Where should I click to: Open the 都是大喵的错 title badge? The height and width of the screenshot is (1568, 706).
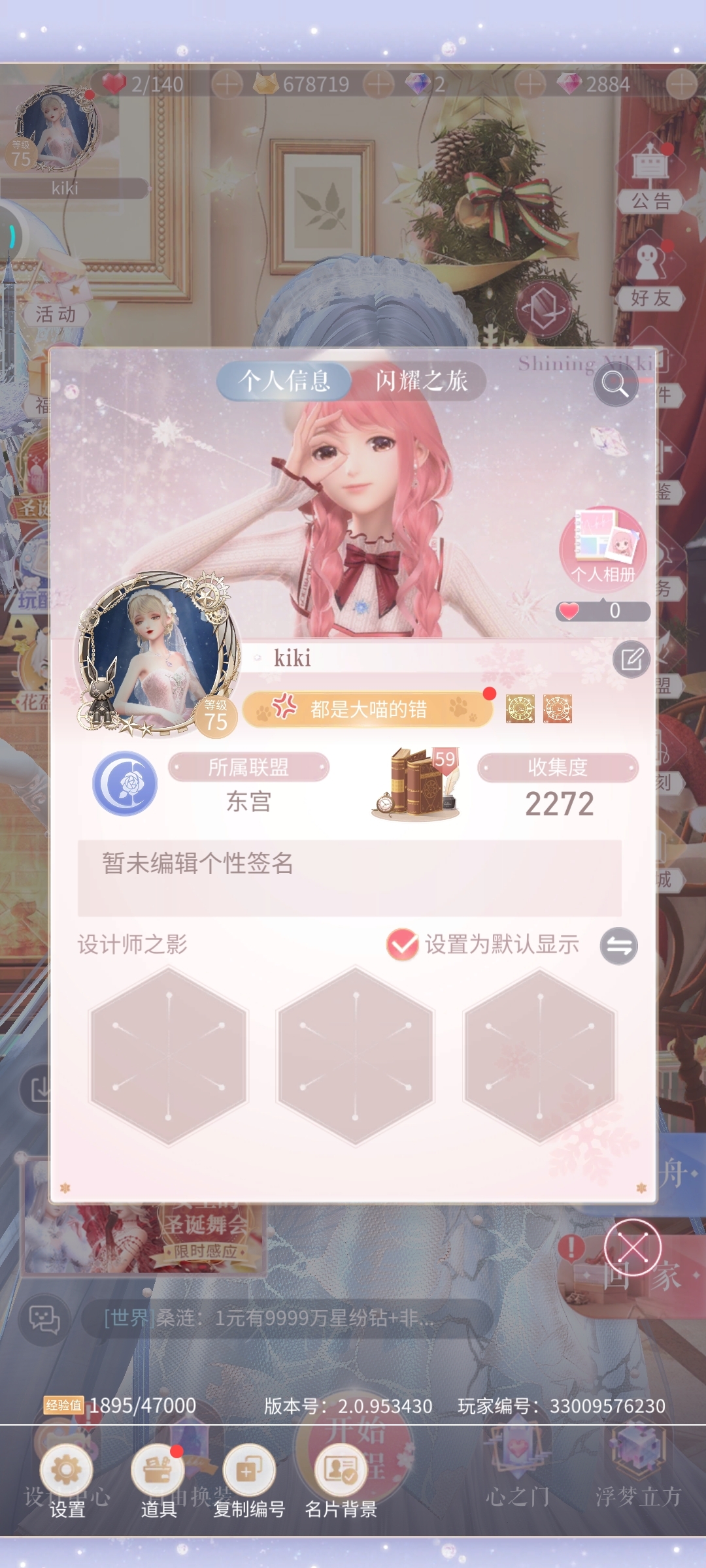tap(368, 710)
